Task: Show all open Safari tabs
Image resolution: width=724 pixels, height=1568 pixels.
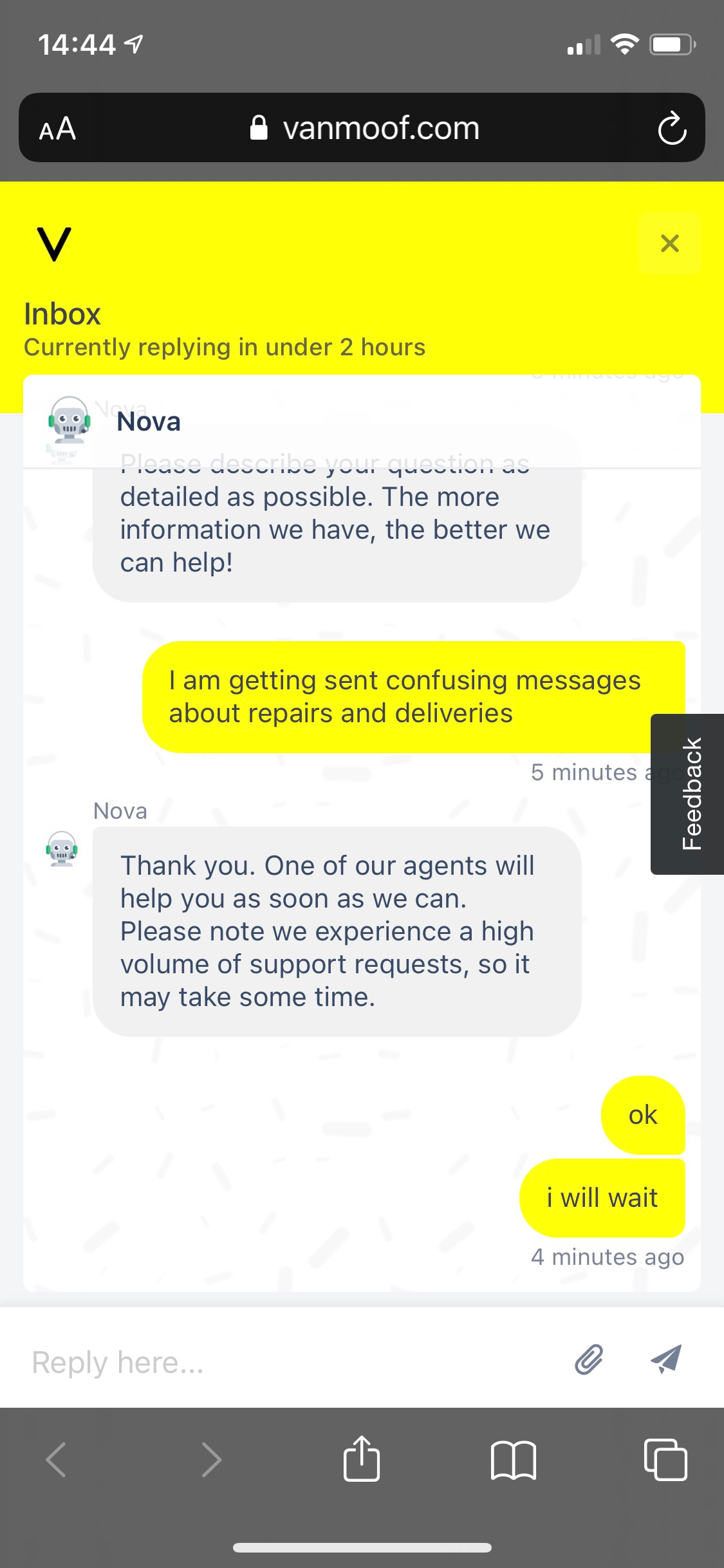Action: tap(665, 1459)
